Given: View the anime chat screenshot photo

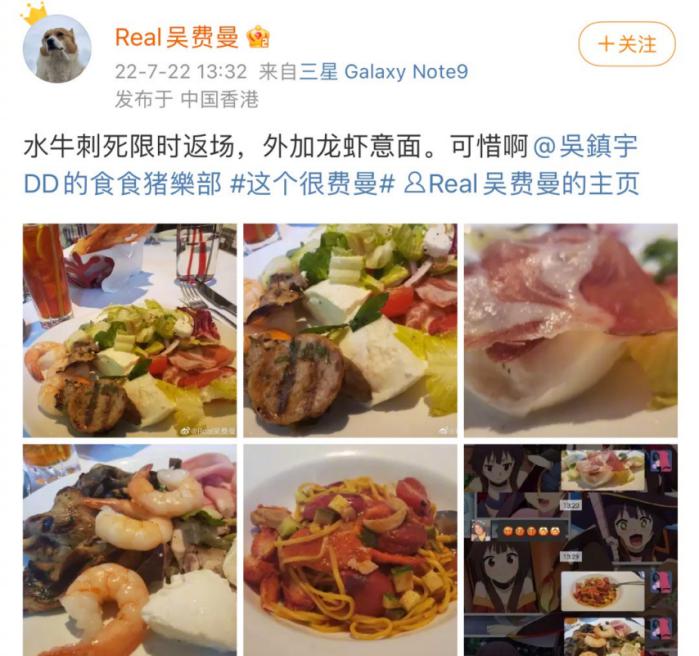Looking at the screenshot, I should tap(570, 550).
